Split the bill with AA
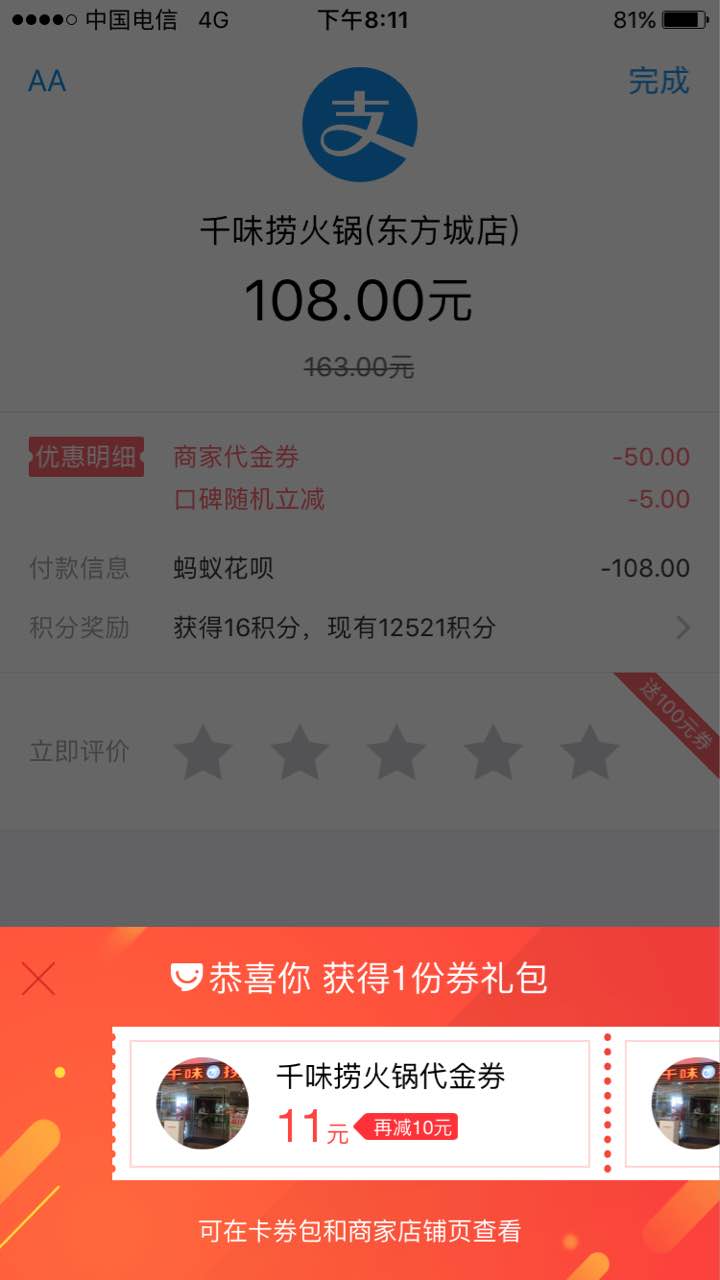The height and width of the screenshot is (1280, 720). pos(46,81)
